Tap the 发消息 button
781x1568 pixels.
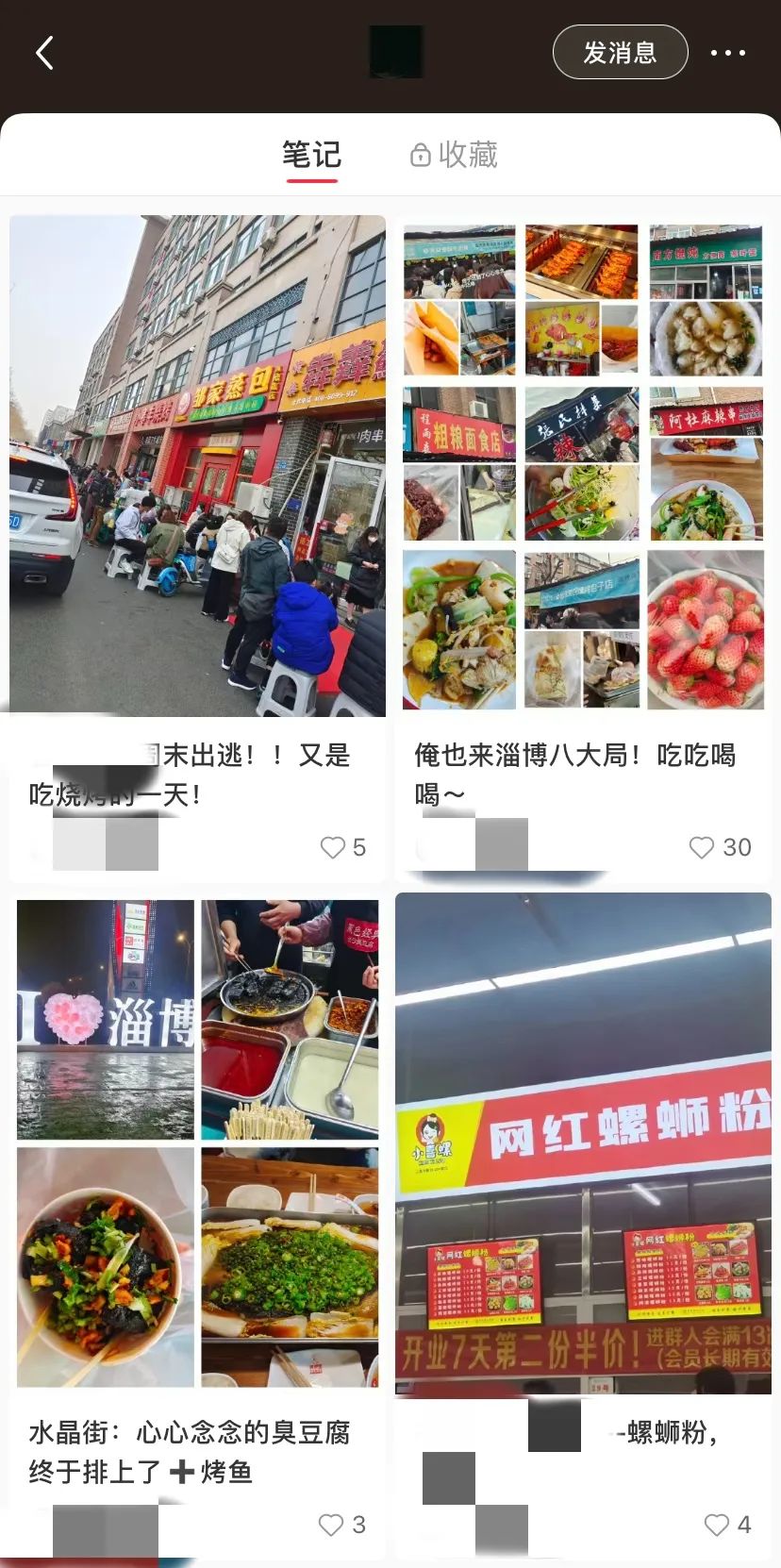[620, 53]
